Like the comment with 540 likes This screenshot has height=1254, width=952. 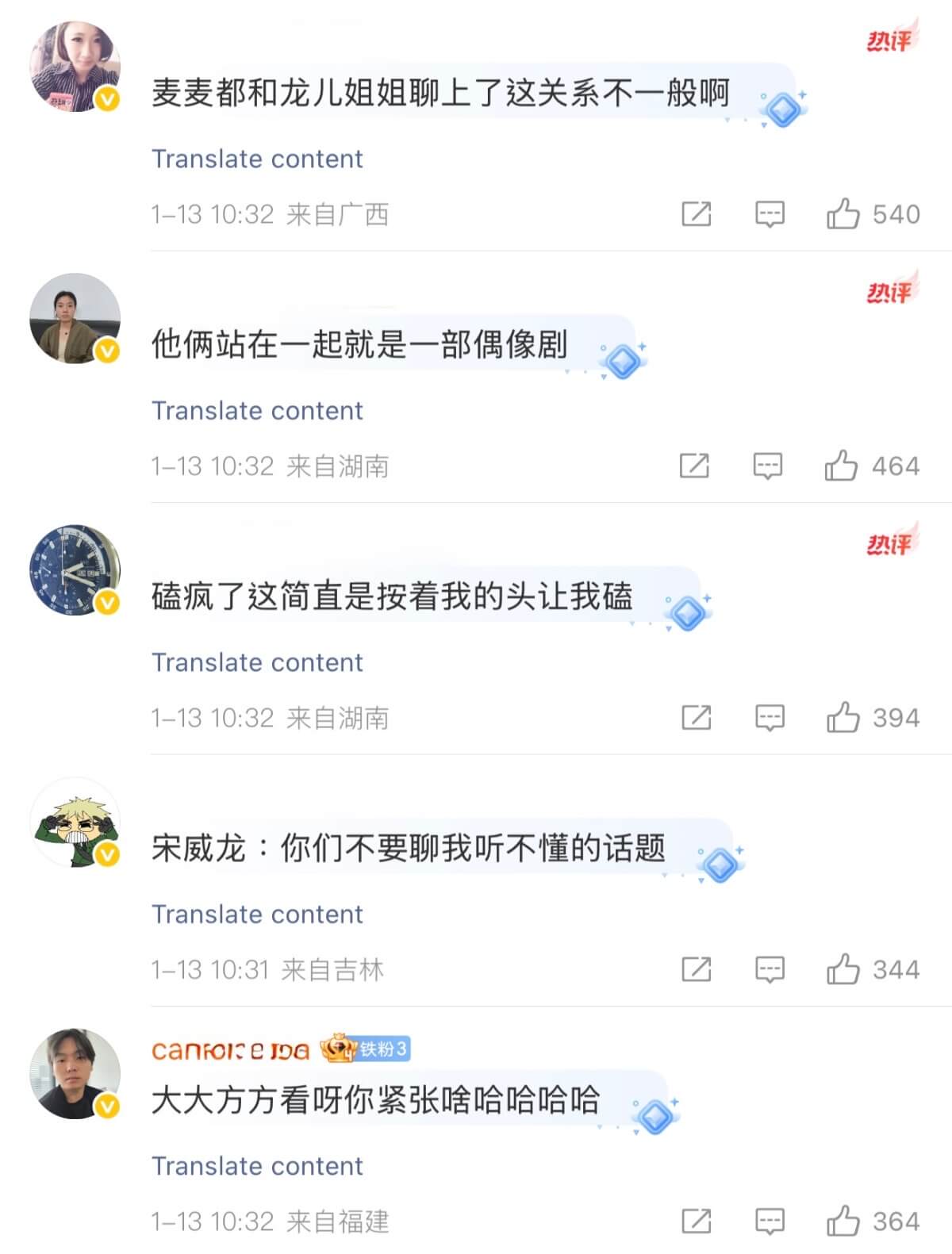tap(843, 214)
